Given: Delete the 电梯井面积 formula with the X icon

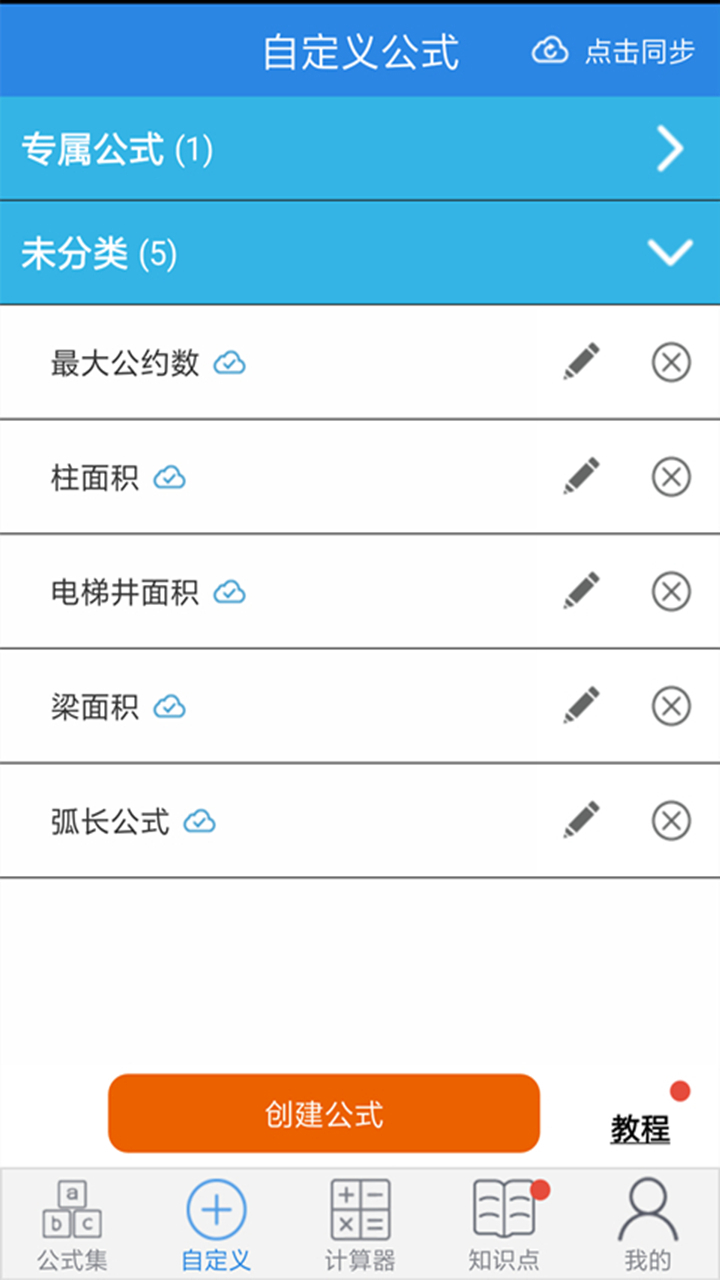Looking at the screenshot, I should click(x=671, y=591).
